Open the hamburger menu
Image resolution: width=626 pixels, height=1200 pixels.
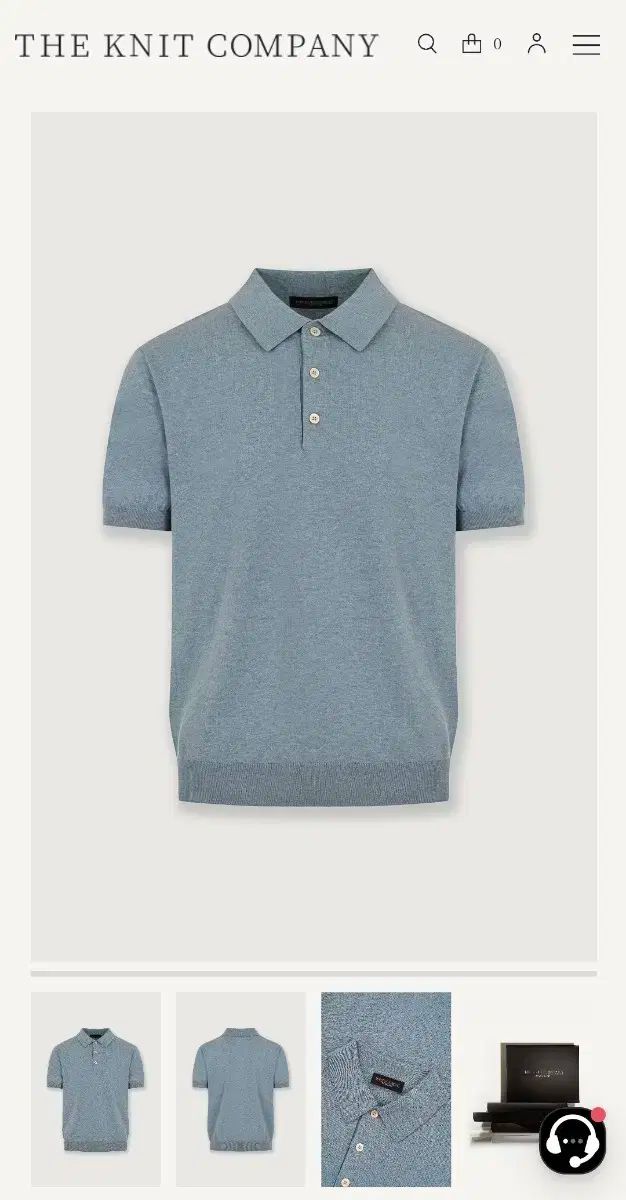point(586,45)
